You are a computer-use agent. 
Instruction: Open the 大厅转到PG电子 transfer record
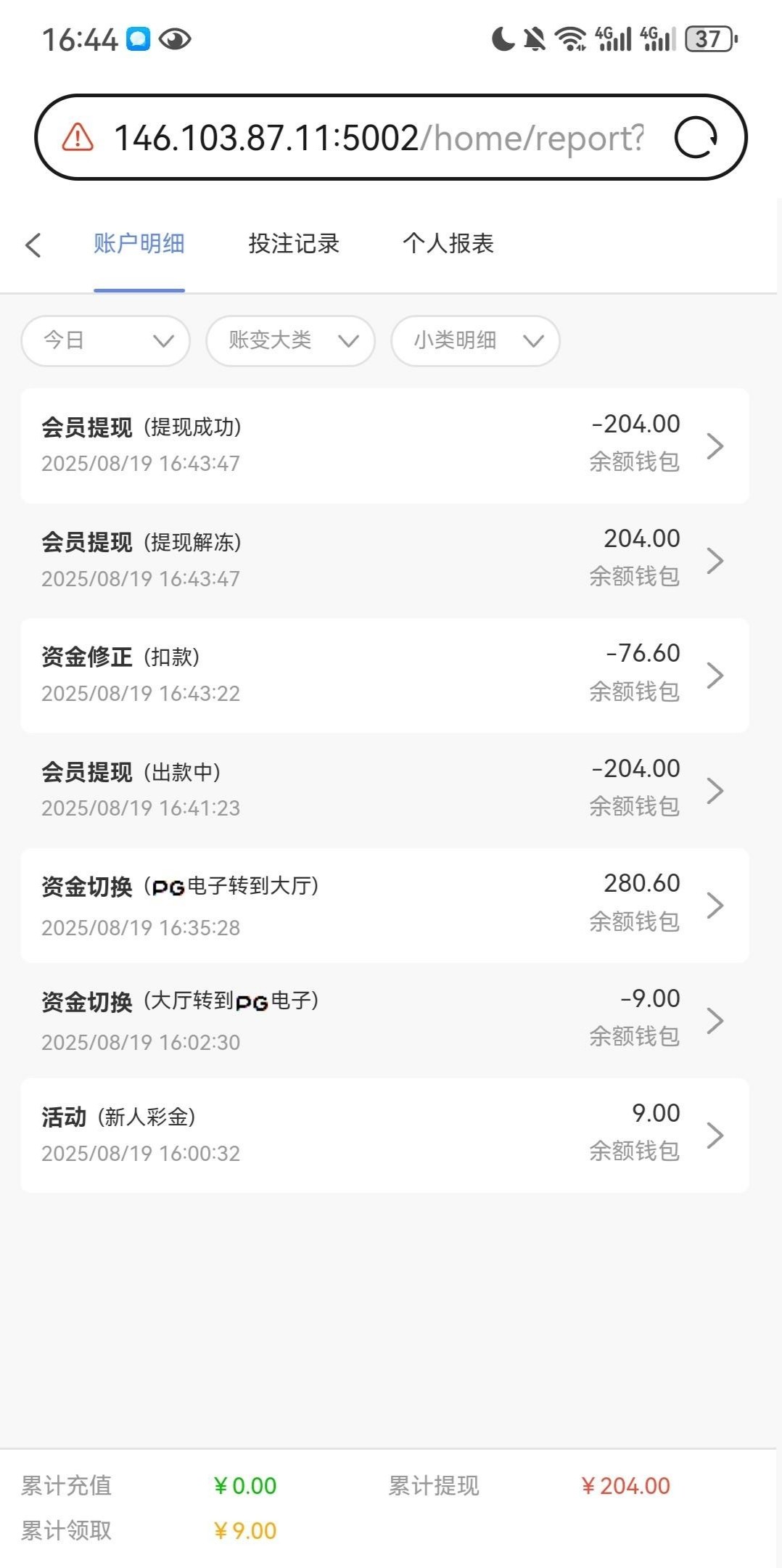pyautogui.click(x=384, y=1020)
